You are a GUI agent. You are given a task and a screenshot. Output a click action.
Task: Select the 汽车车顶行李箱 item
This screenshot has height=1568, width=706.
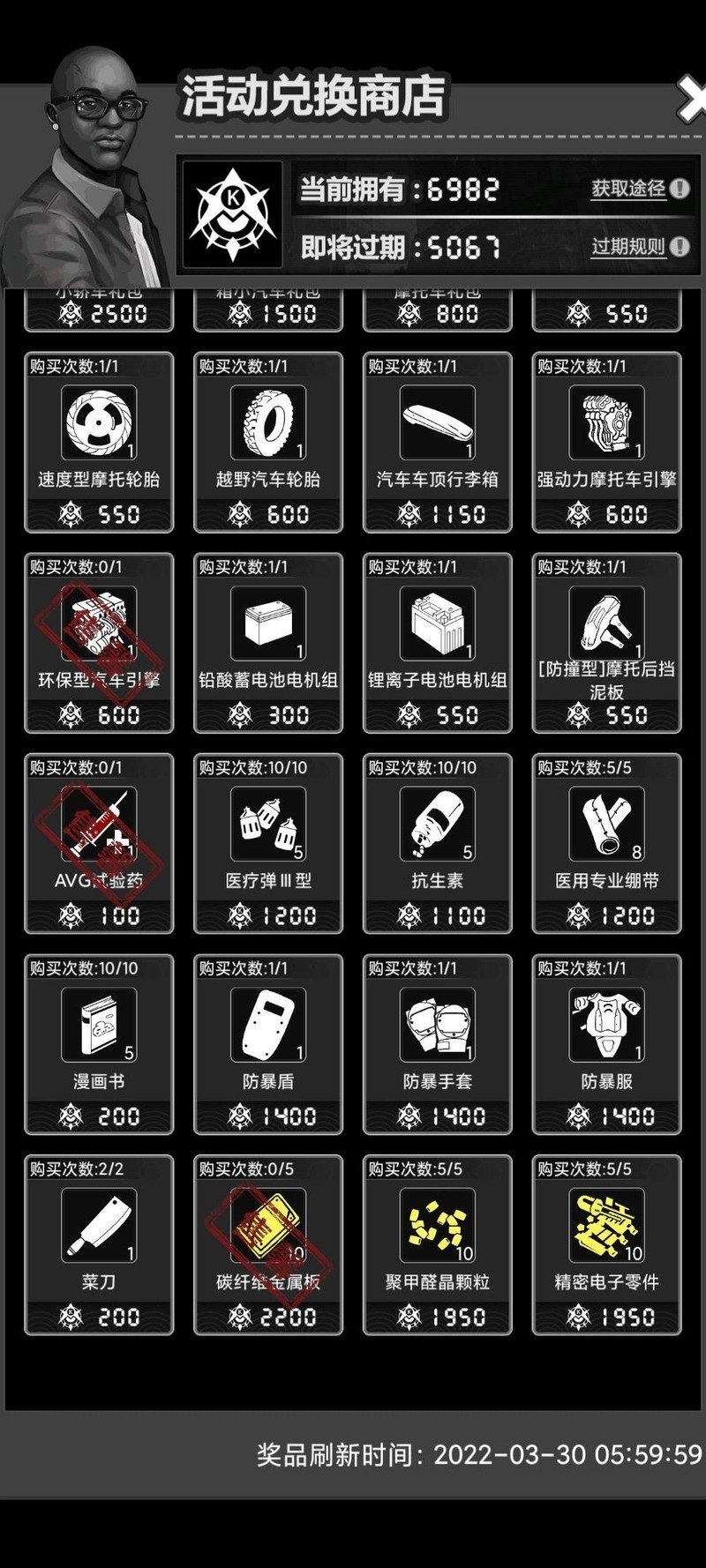438,441
